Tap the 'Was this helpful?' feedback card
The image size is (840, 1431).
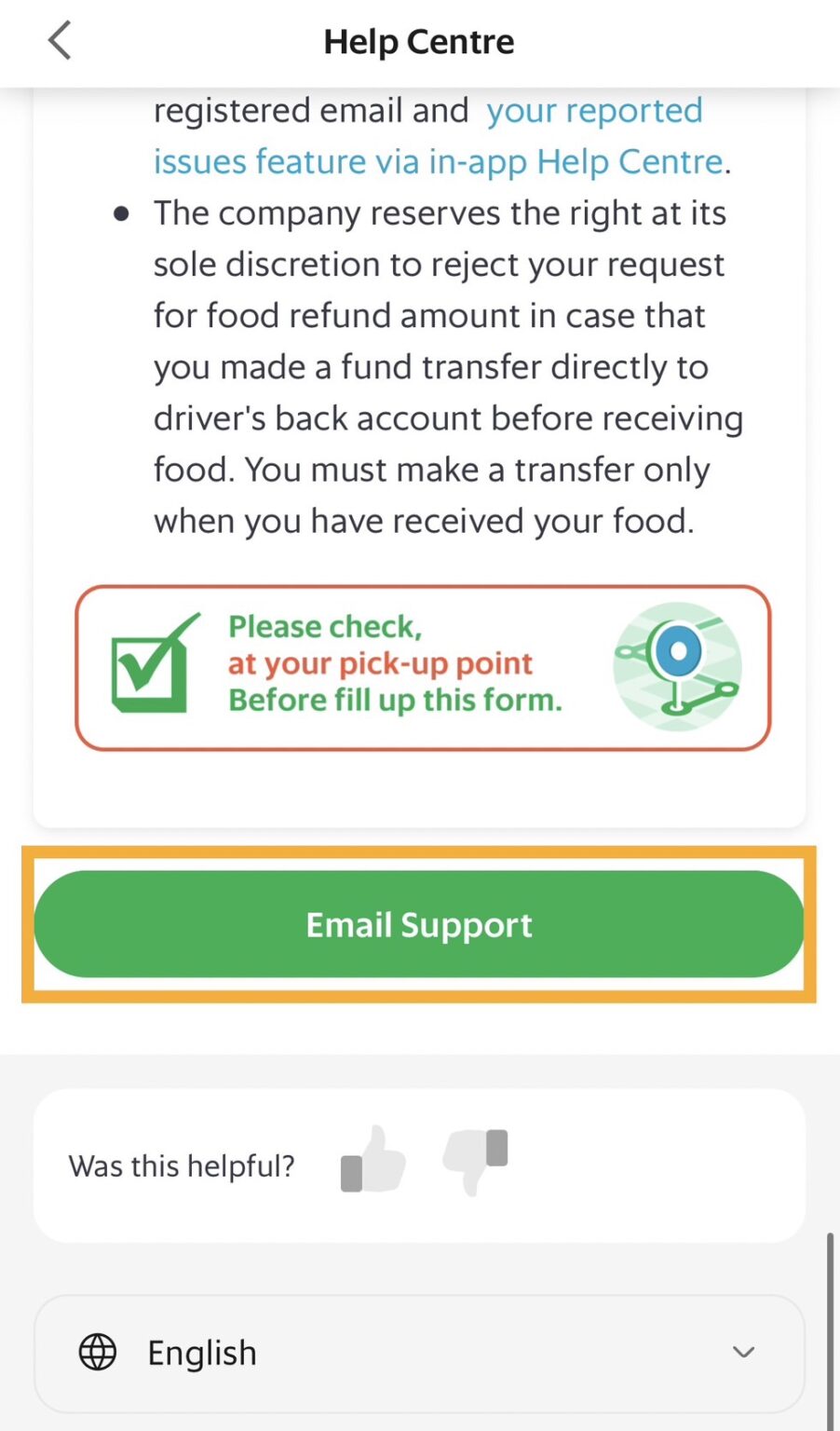point(418,1165)
